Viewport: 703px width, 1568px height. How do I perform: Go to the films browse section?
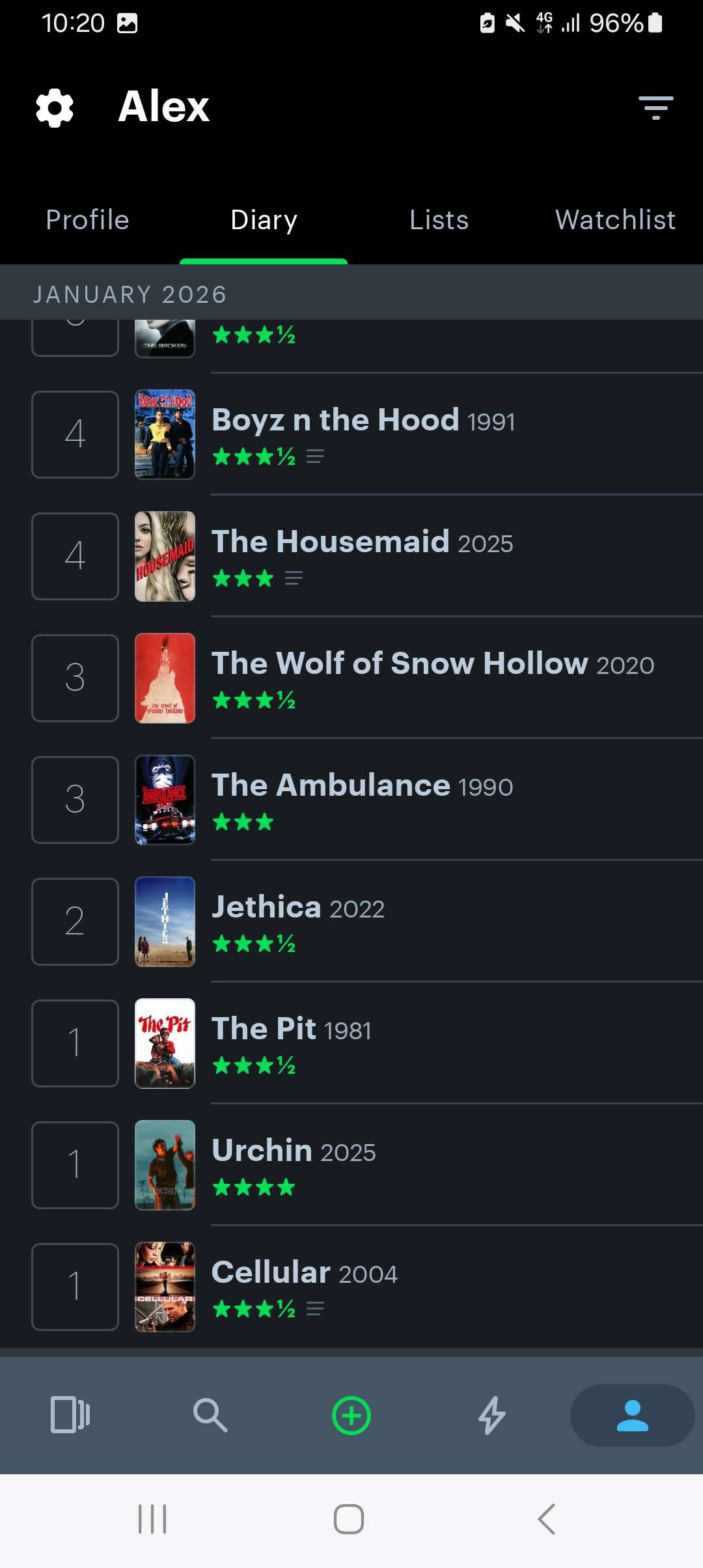pyautogui.click(x=70, y=1415)
